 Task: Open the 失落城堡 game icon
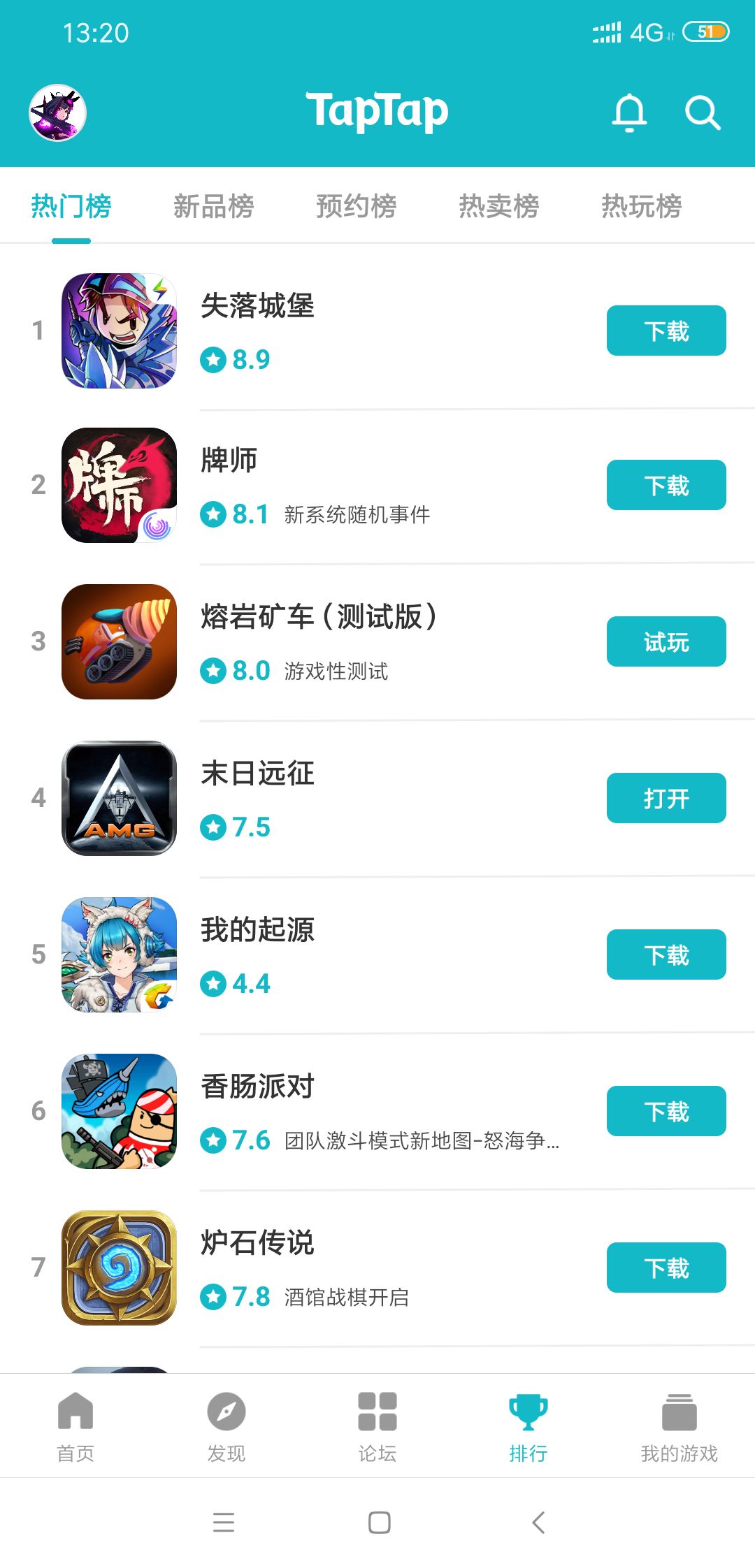[117, 330]
